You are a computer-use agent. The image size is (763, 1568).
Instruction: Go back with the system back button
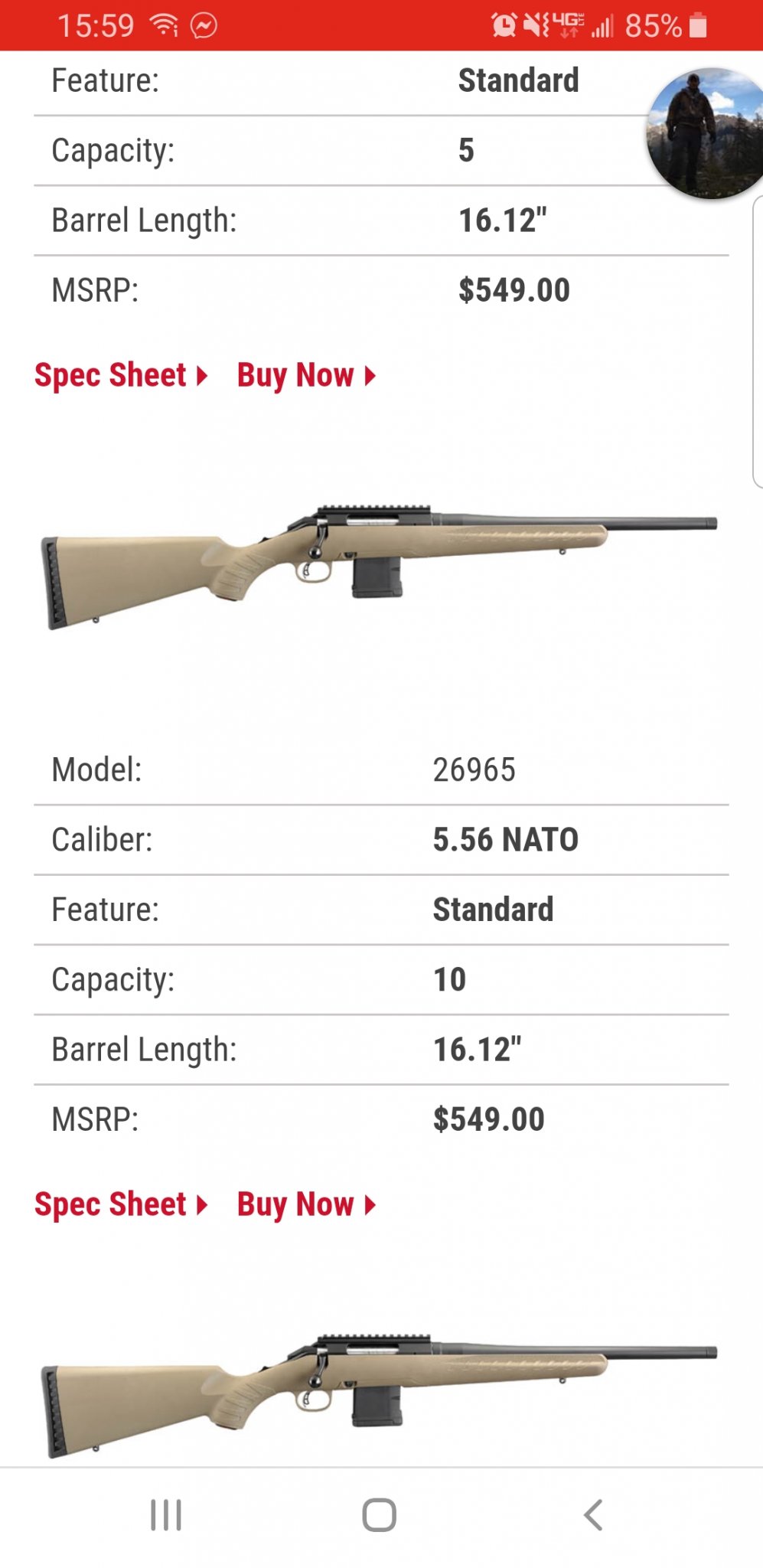click(x=593, y=1514)
